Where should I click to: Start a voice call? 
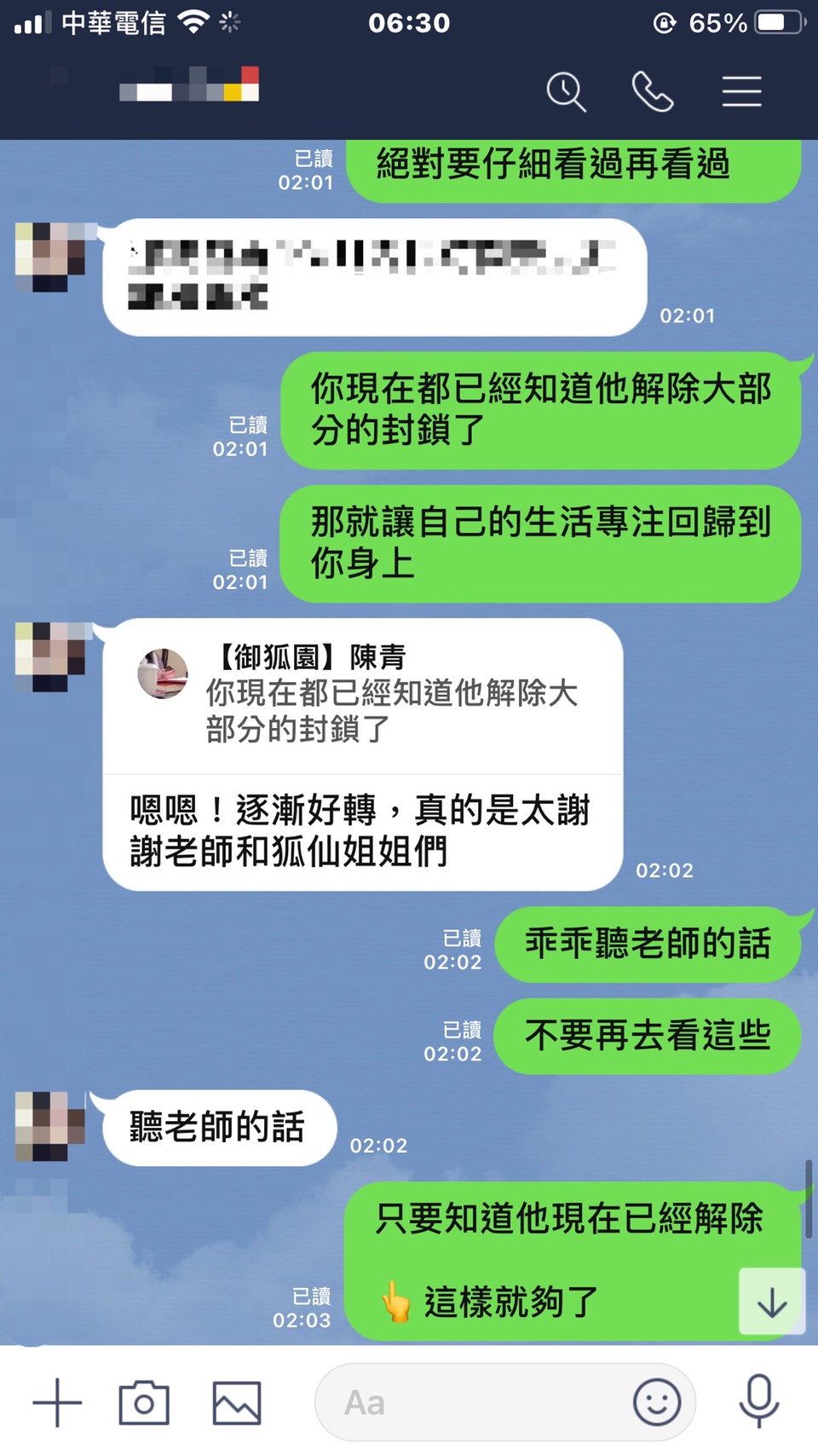coord(653,91)
